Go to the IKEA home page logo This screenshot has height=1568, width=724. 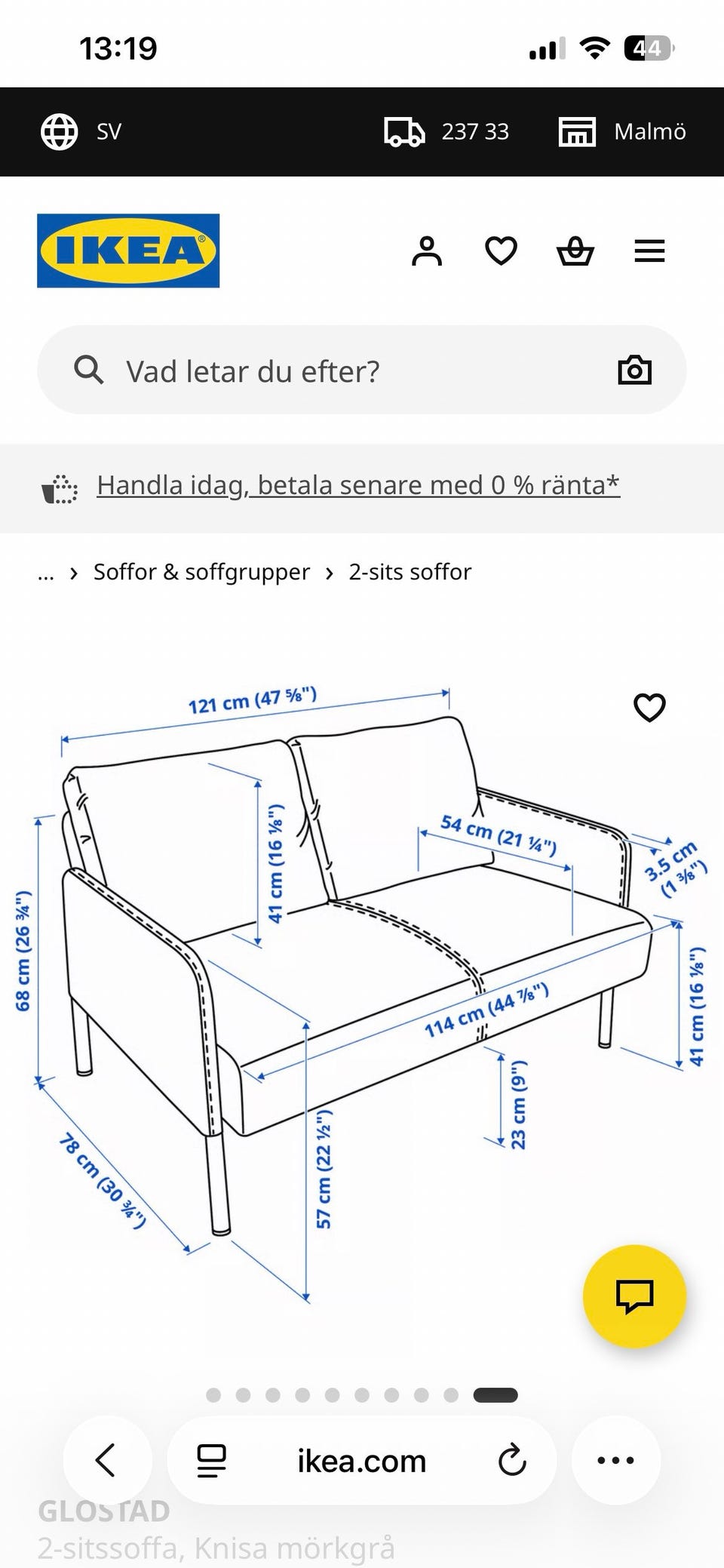click(x=128, y=251)
